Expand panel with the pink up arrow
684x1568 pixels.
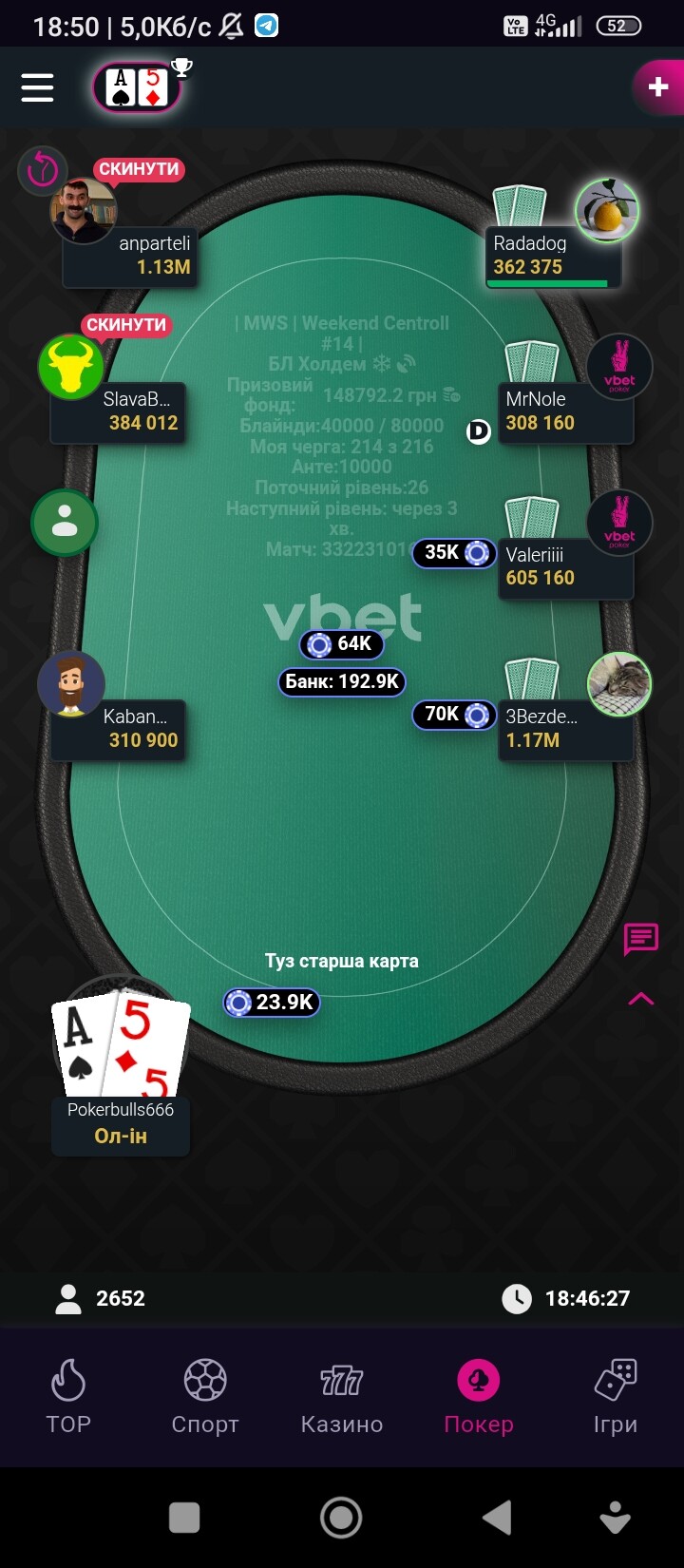640,999
